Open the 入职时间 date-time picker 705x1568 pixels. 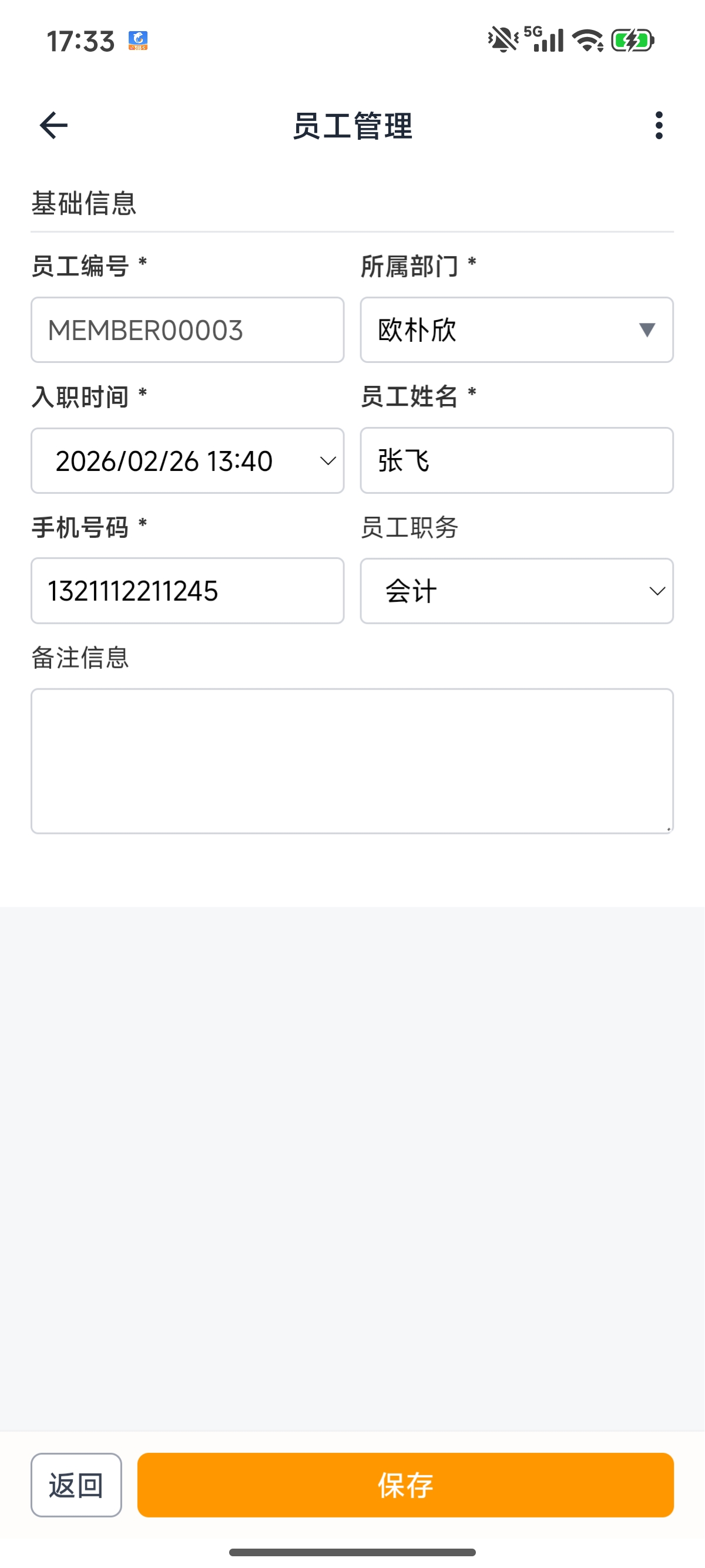tap(187, 460)
